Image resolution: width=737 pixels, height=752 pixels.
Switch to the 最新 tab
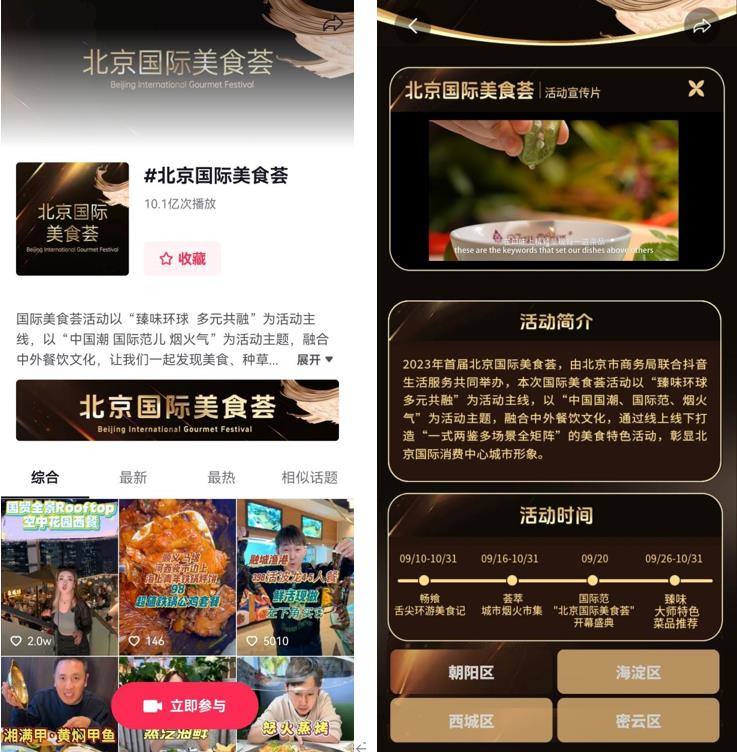click(133, 477)
